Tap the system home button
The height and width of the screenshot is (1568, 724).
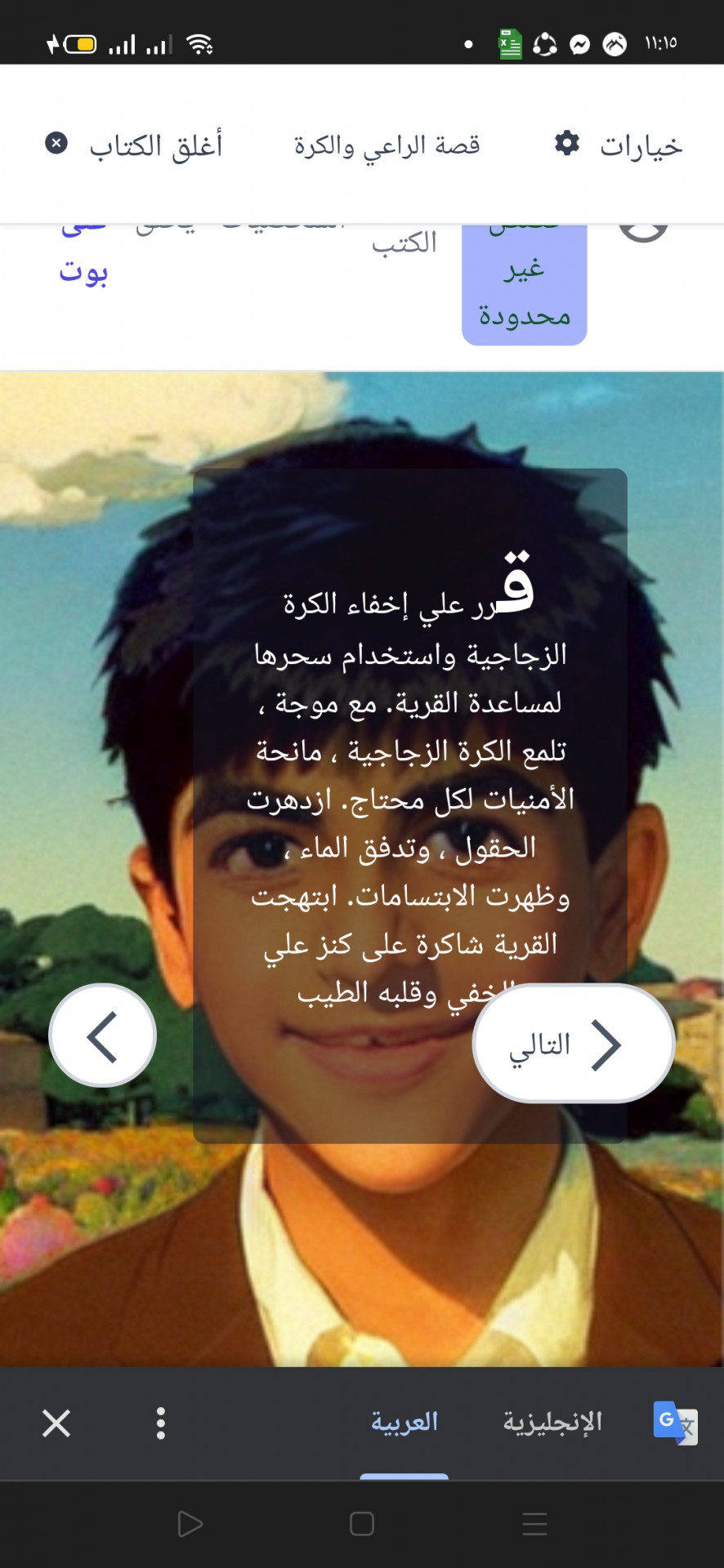coord(361,1524)
